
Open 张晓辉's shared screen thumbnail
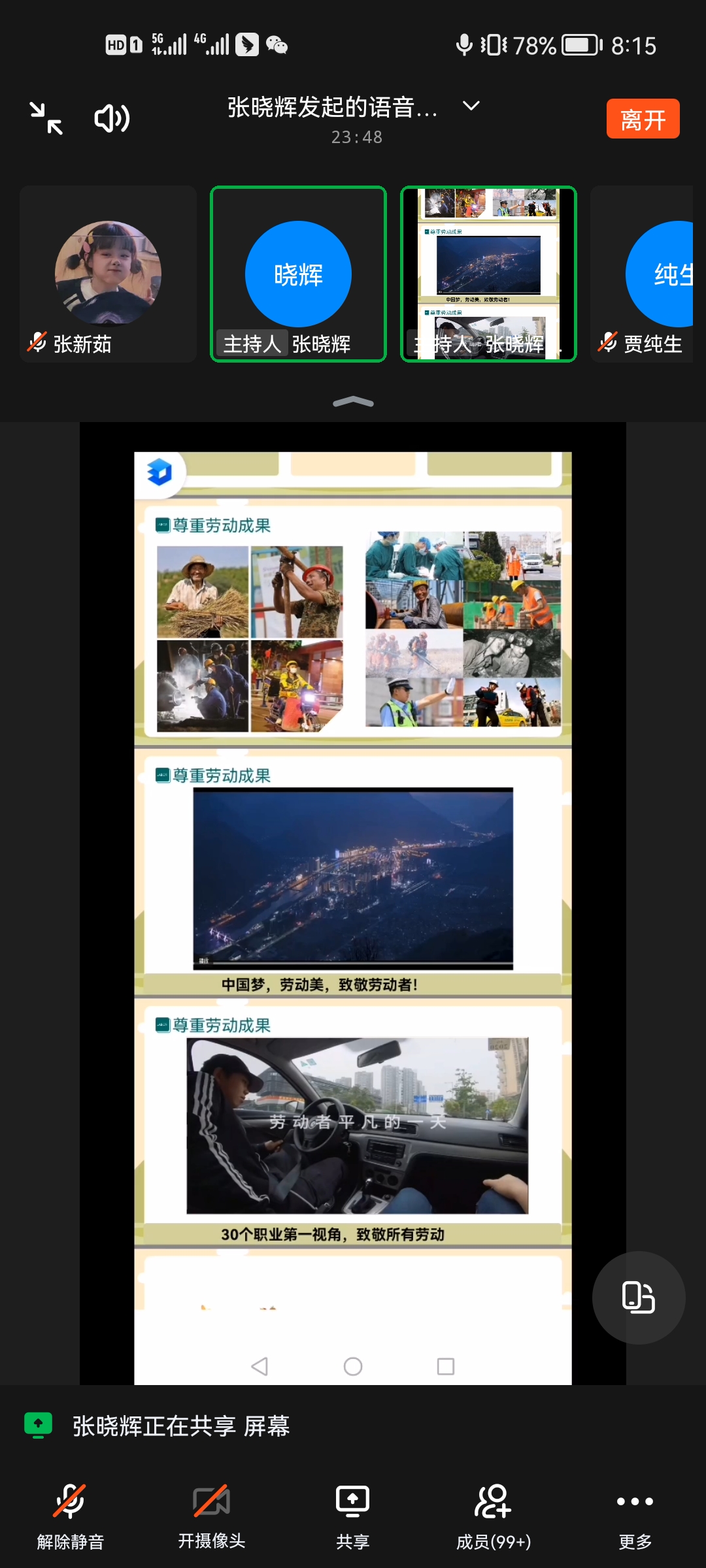(488, 274)
